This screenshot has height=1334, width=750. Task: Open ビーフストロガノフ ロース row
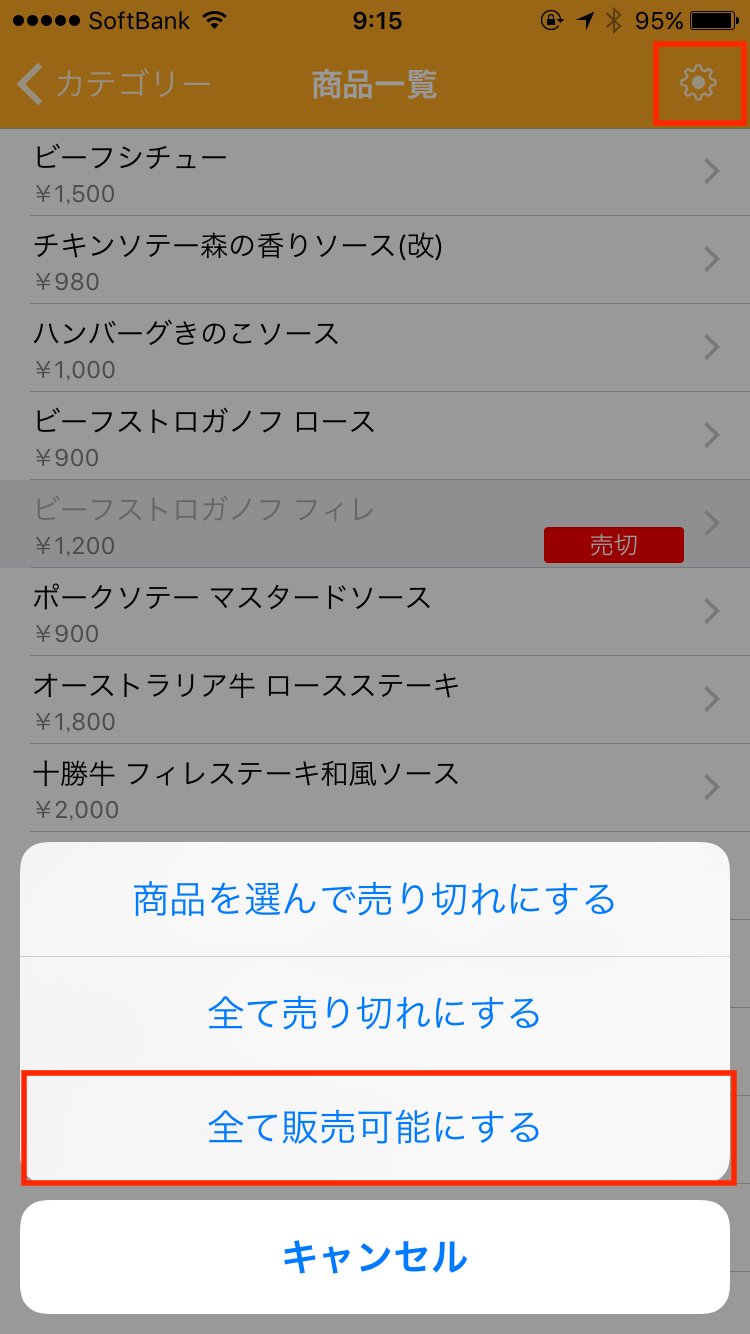point(375,436)
